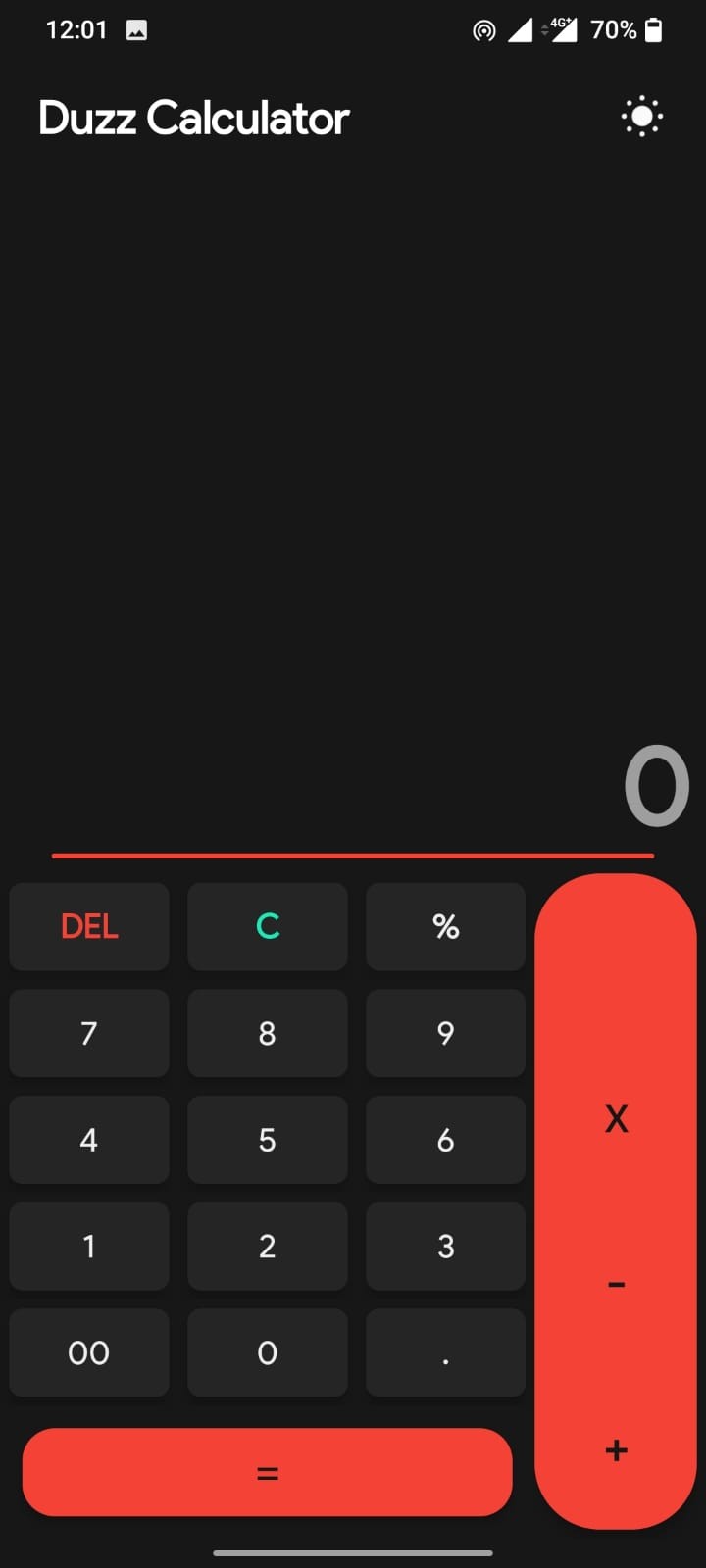
Task: Enter digit 8
Action: click(x=267, y=1033)
